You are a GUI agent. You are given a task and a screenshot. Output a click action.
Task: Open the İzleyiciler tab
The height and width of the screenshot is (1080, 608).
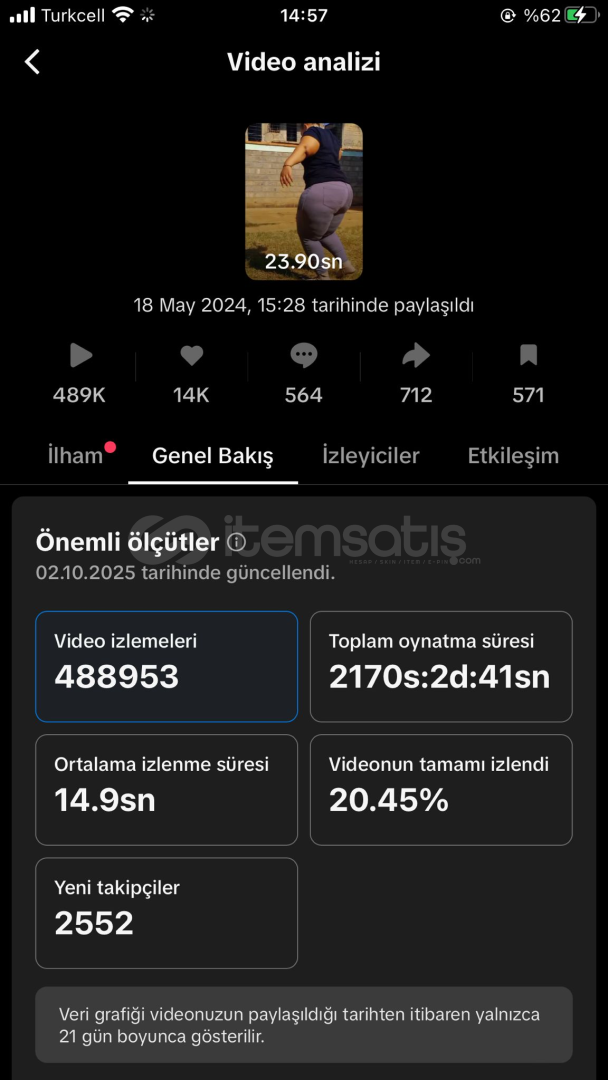click(x=370, y=456)
